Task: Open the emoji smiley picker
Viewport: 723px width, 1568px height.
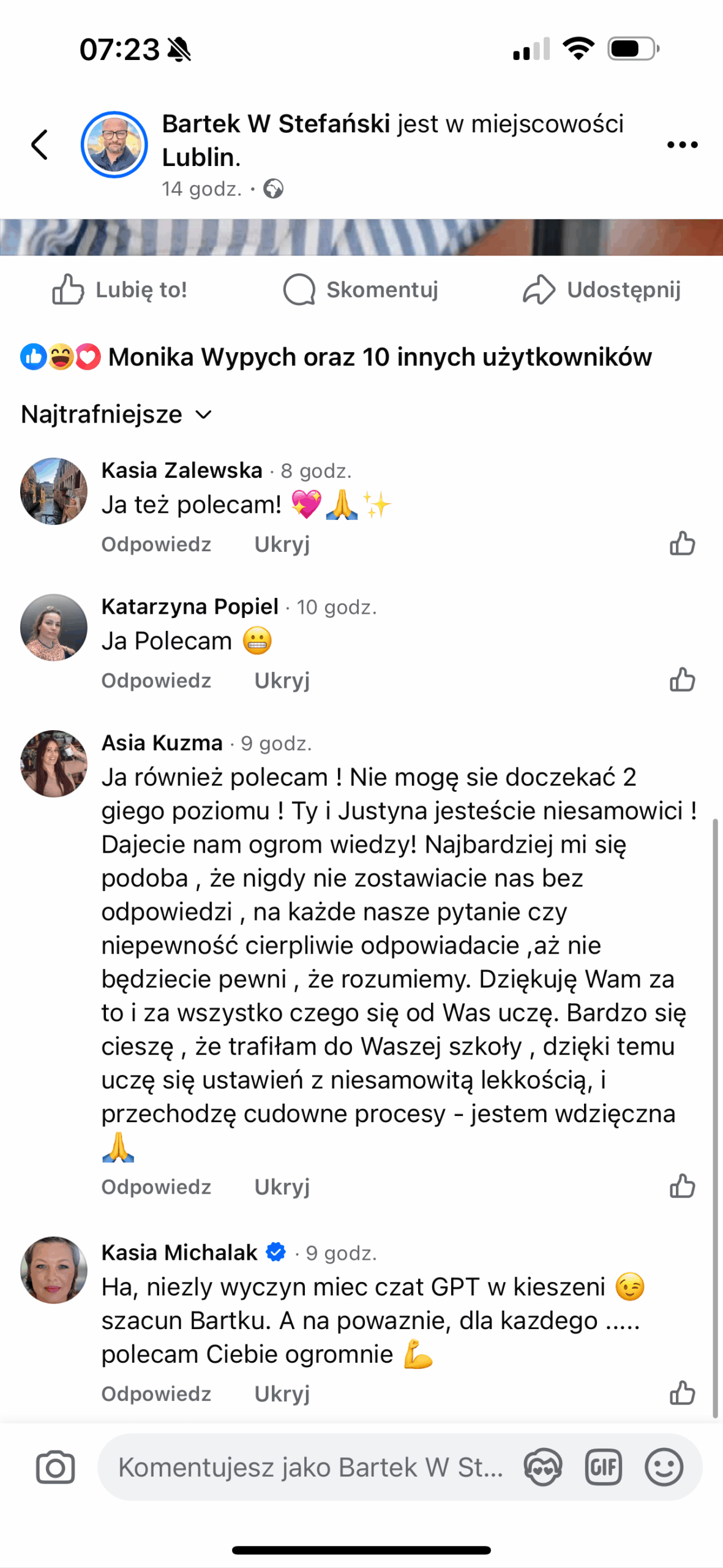Action: point(664,1468)
